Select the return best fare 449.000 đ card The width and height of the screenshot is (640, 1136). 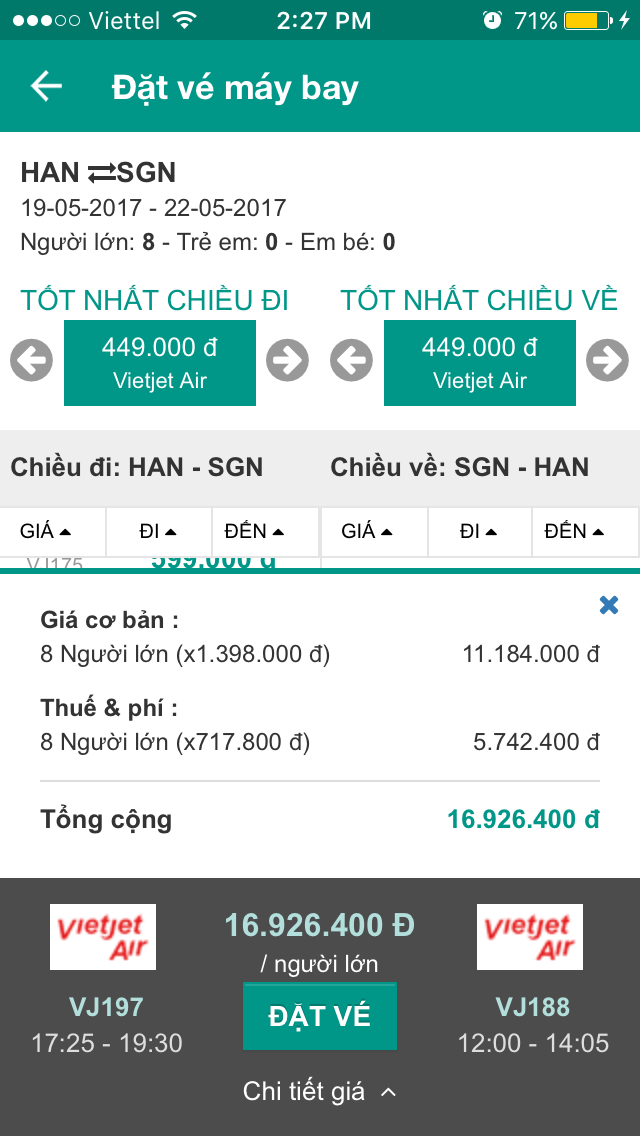(480, 363)
